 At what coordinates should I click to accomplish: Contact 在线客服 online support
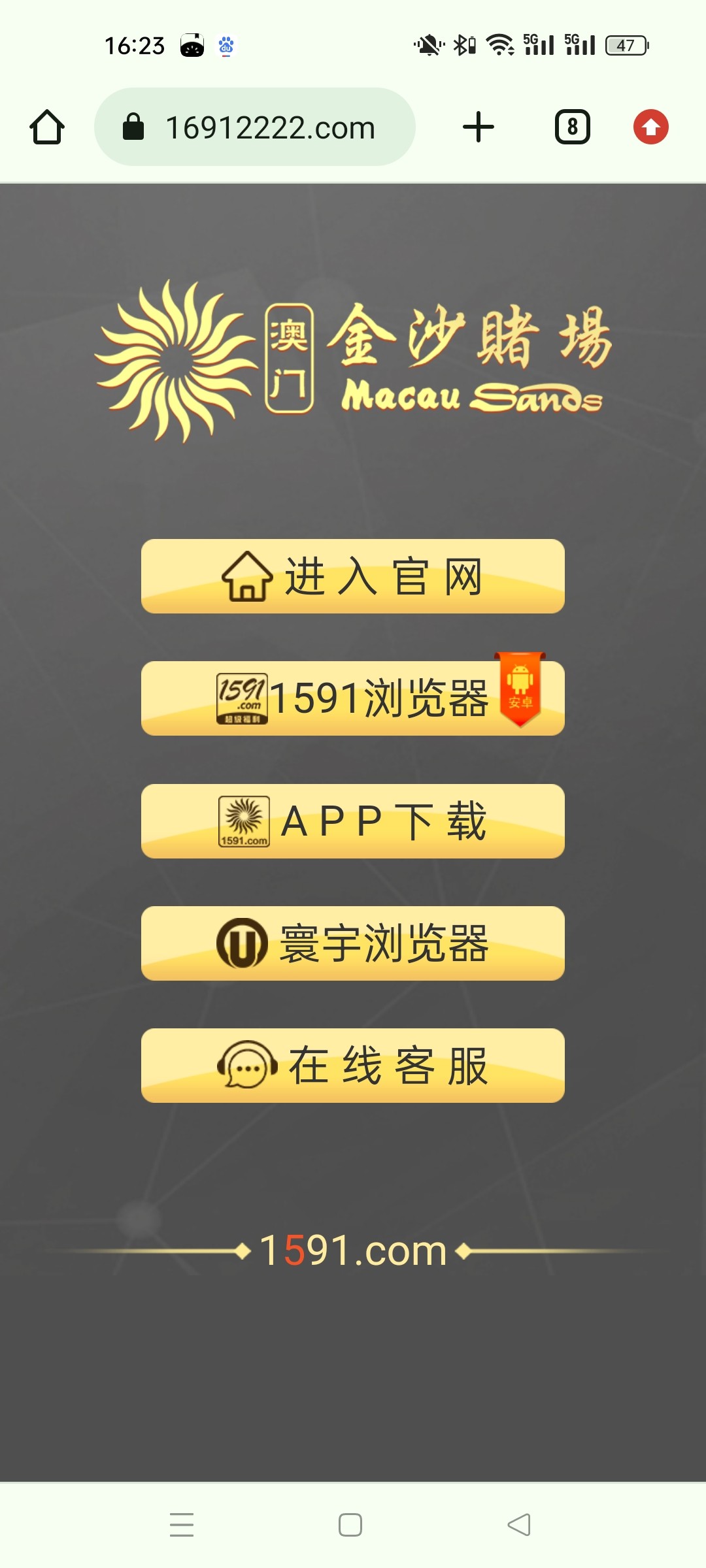[x=353, y=1066]
